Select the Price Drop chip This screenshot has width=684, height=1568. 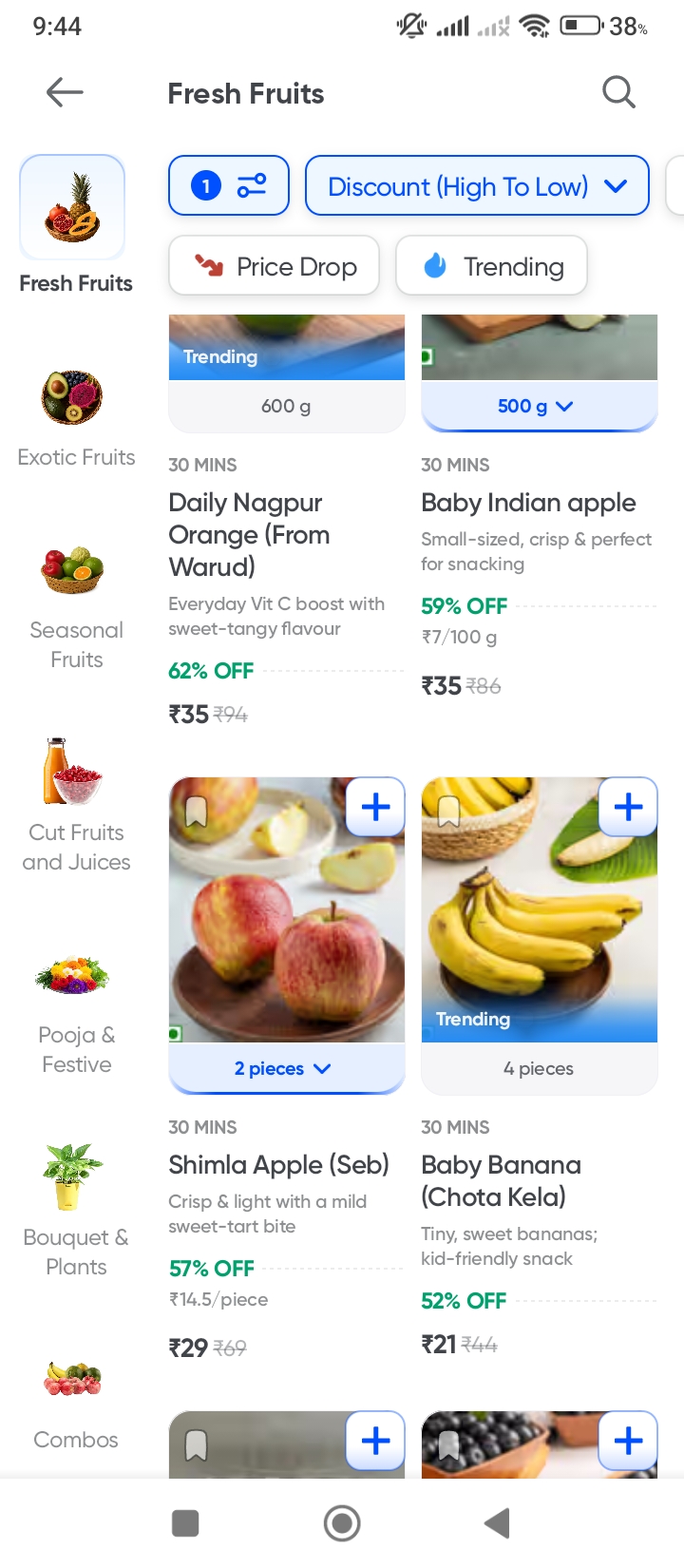point(275,266)
